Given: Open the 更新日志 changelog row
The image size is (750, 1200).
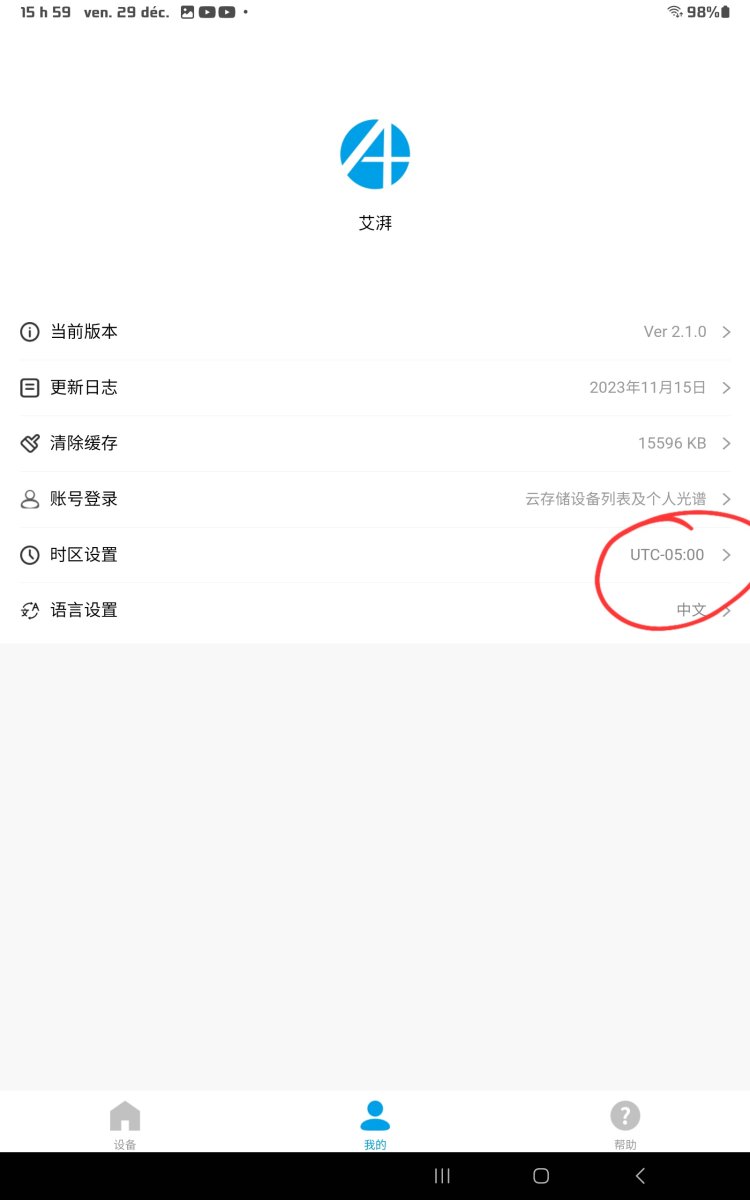Looking at the screenshot, I should 375,388.
